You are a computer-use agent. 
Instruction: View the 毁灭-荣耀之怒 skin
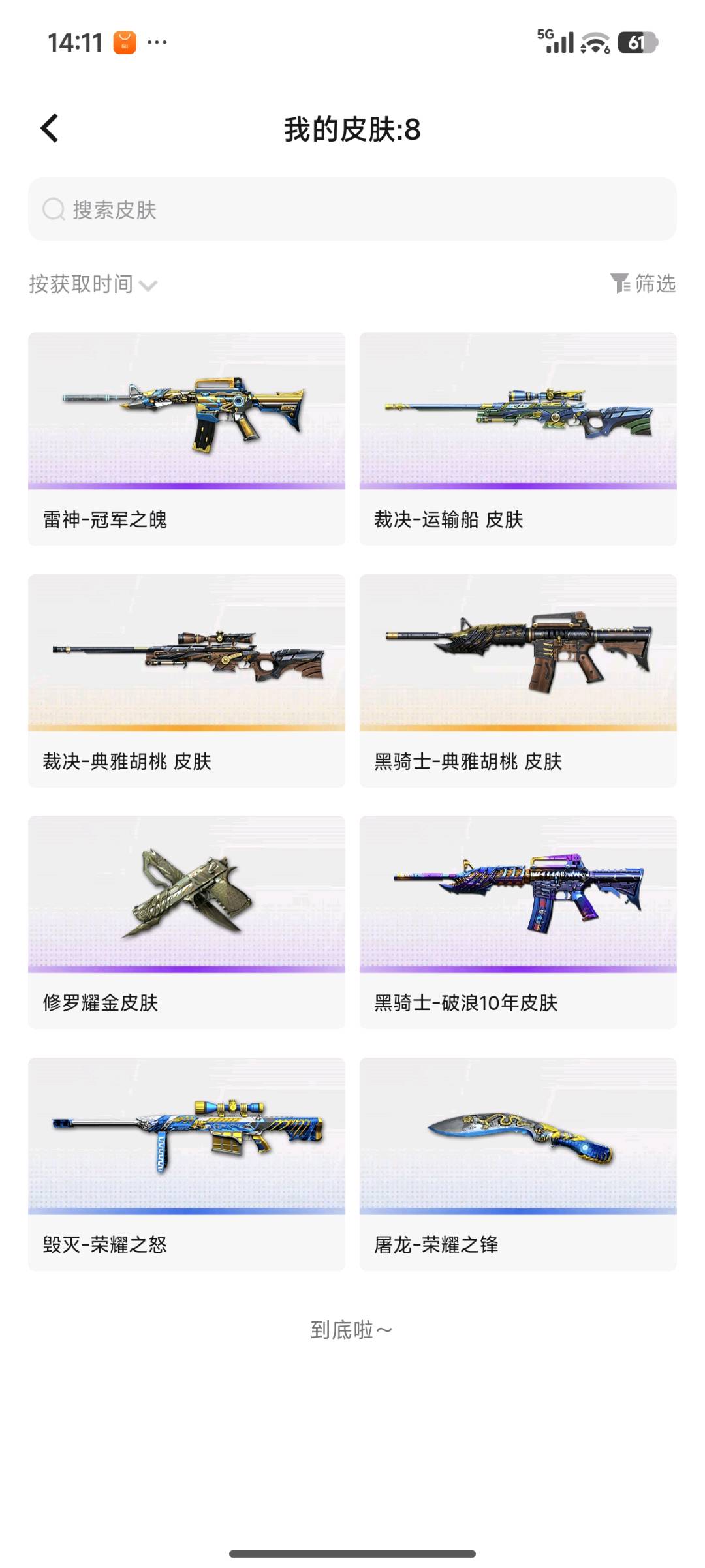[x=187, y=1163]
